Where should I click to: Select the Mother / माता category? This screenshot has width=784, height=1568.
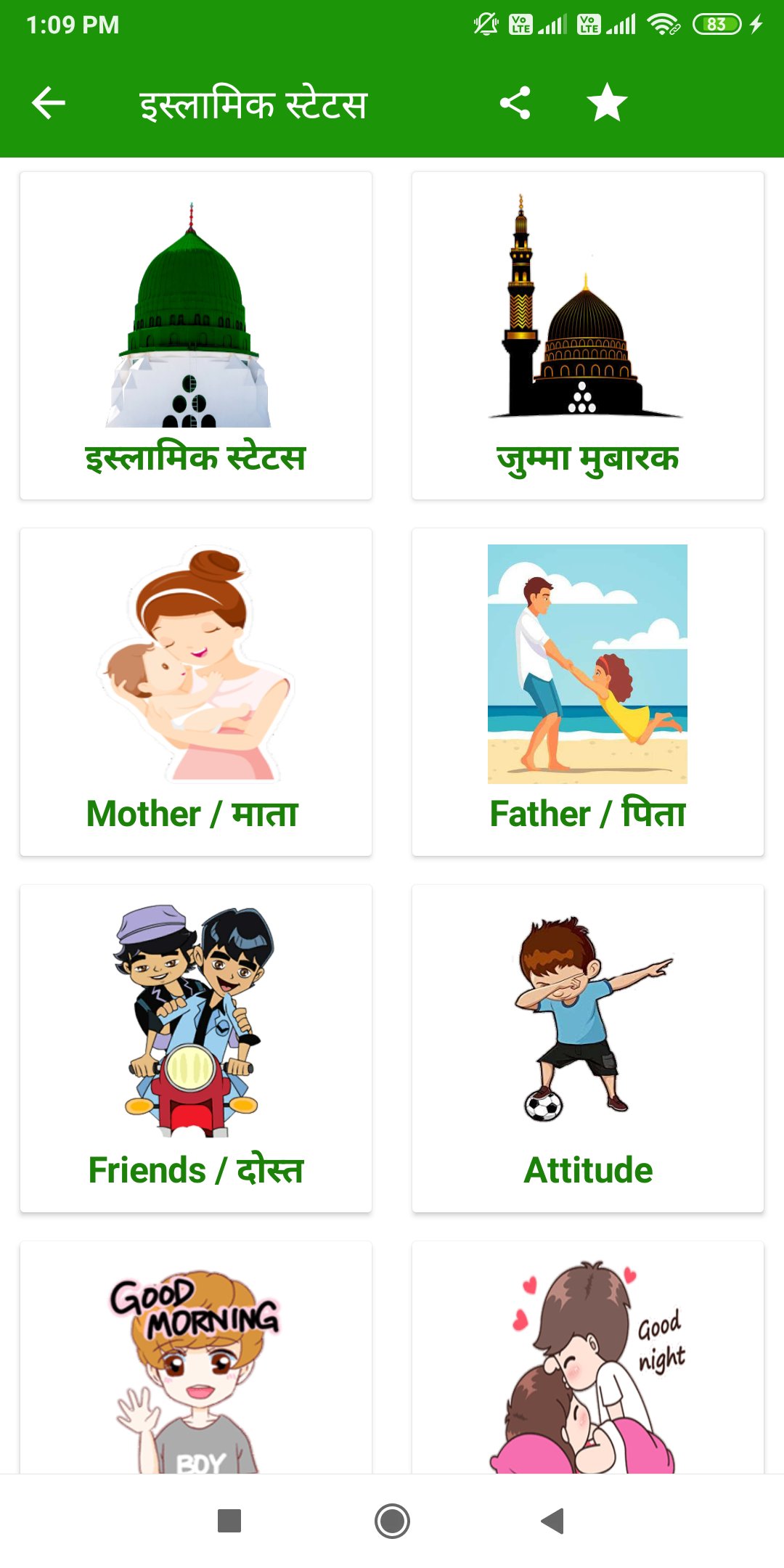point(196,692)
